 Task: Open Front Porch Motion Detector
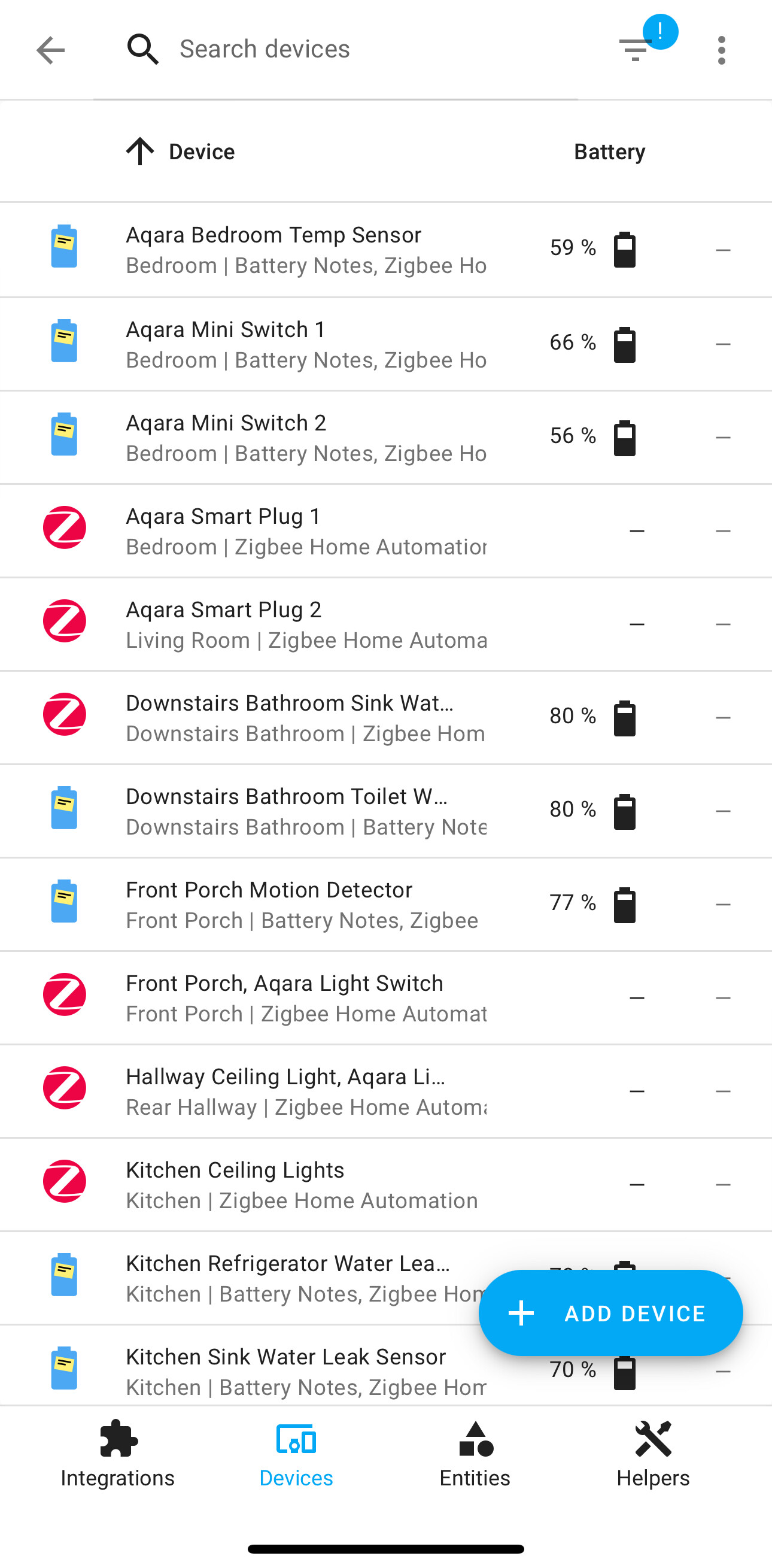pyautogui.click(x=304, y=905)
